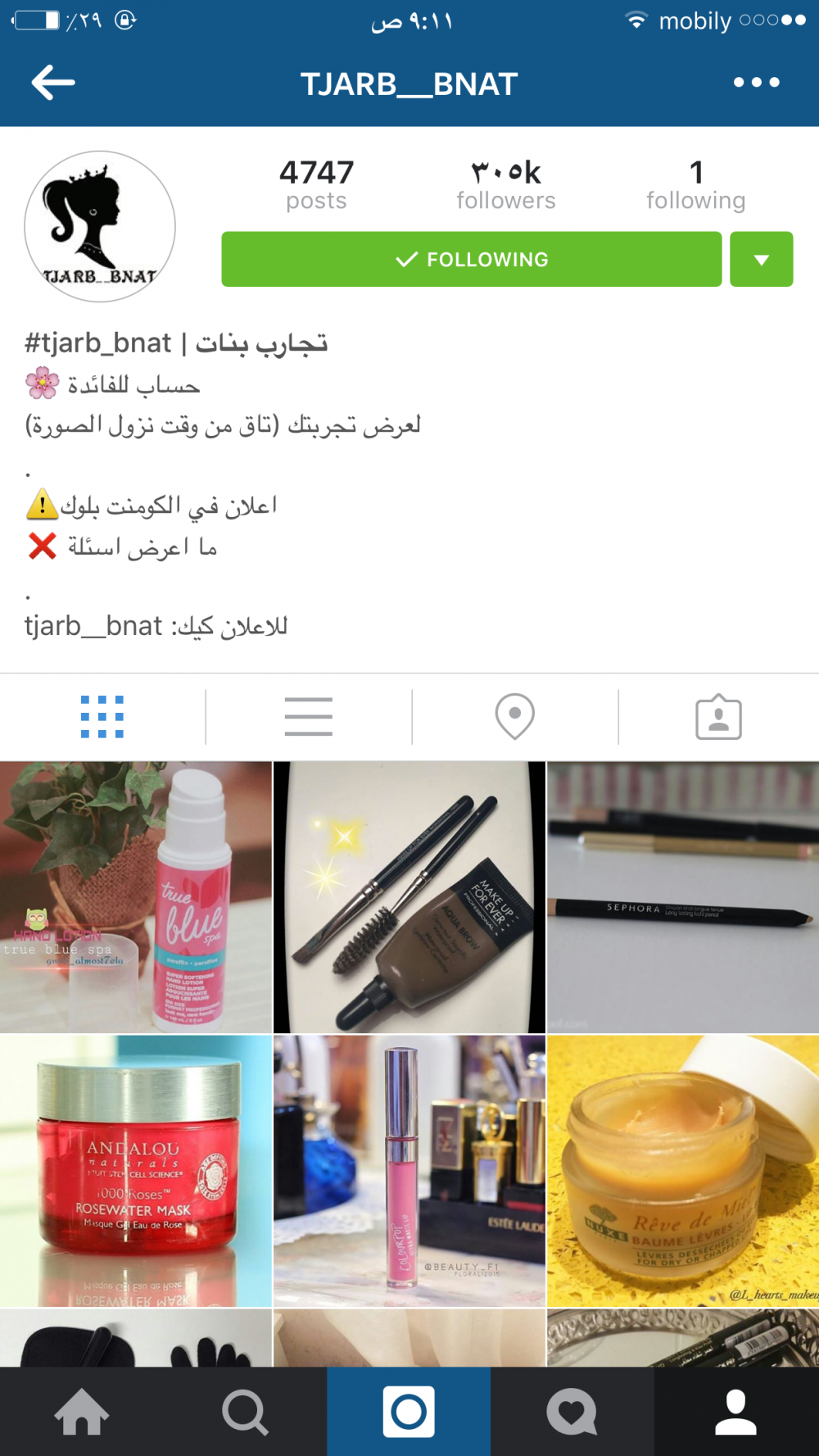Viewport: 819px width, 1456px height.
Task: Switch to grid view tab
Action: click(x=102, y=717)
